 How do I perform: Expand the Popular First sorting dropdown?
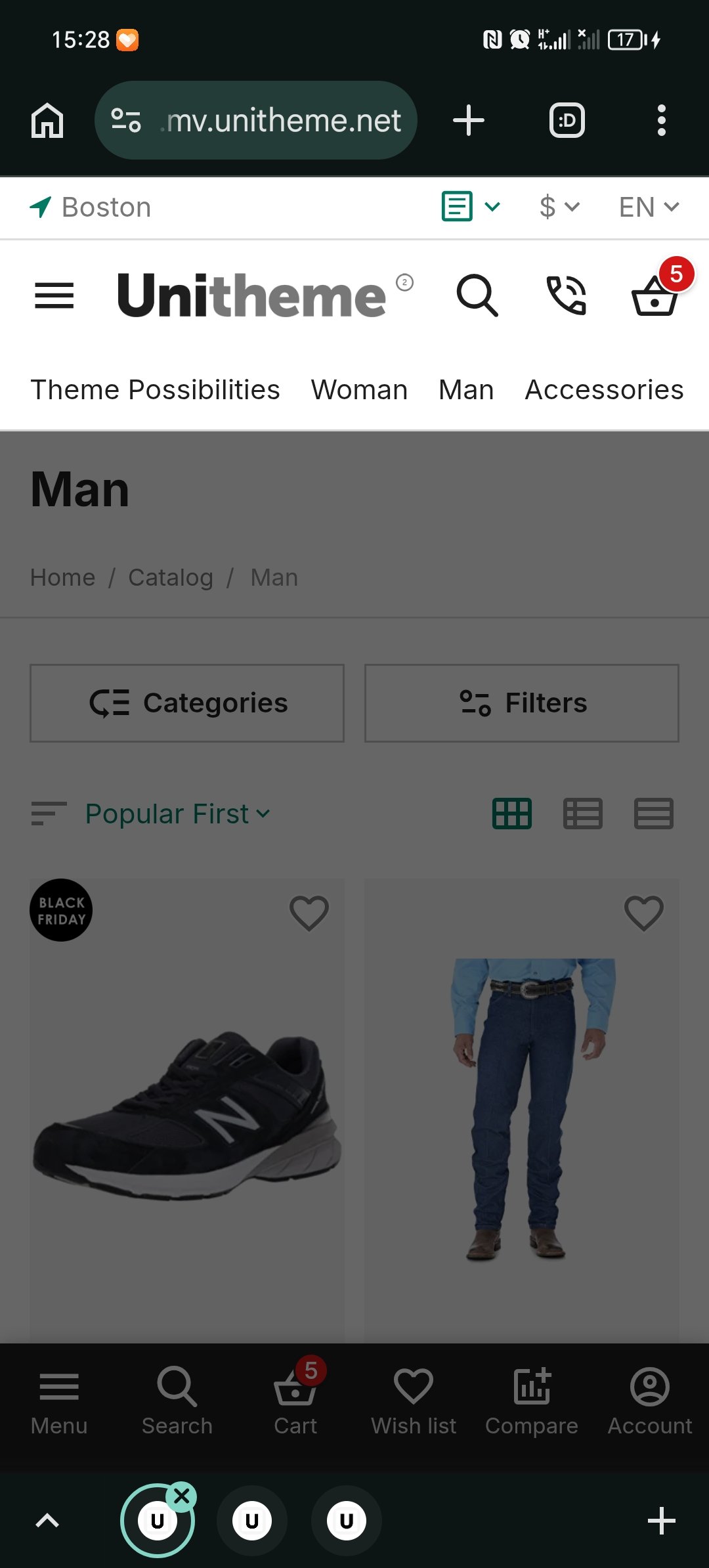(177, 814)
